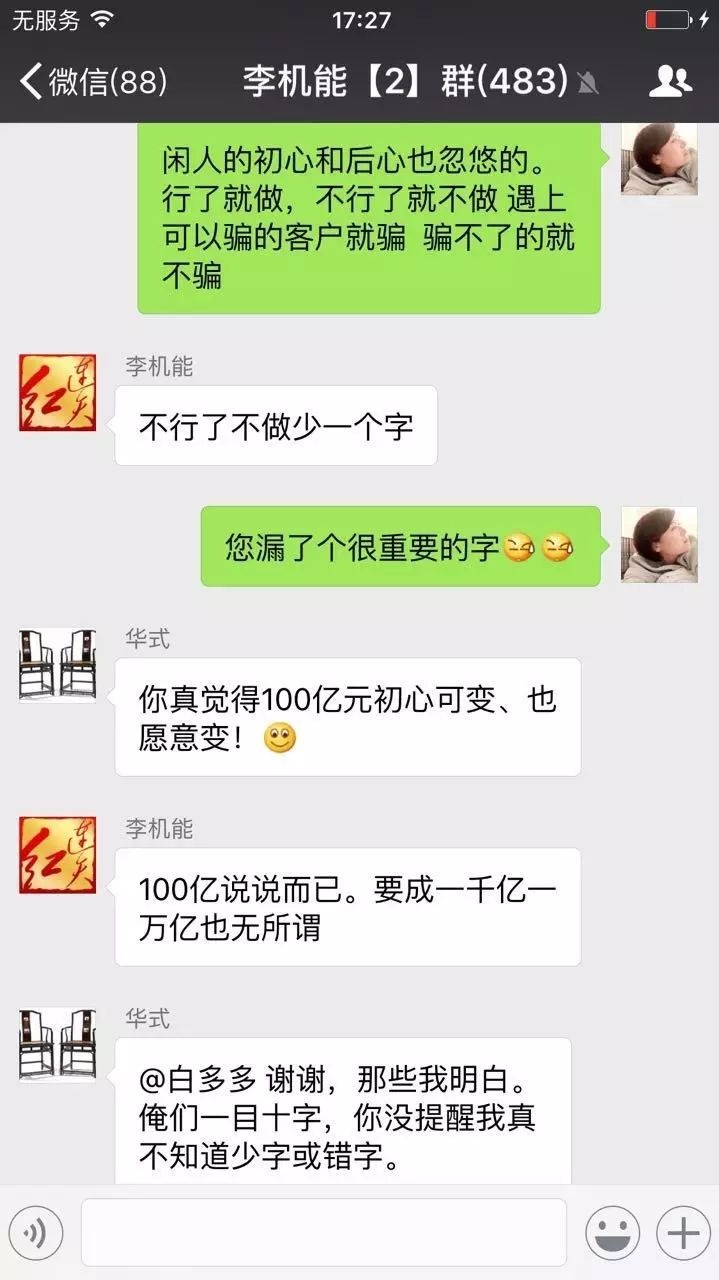Go back to the WeChat chat list

click(90, 81)
